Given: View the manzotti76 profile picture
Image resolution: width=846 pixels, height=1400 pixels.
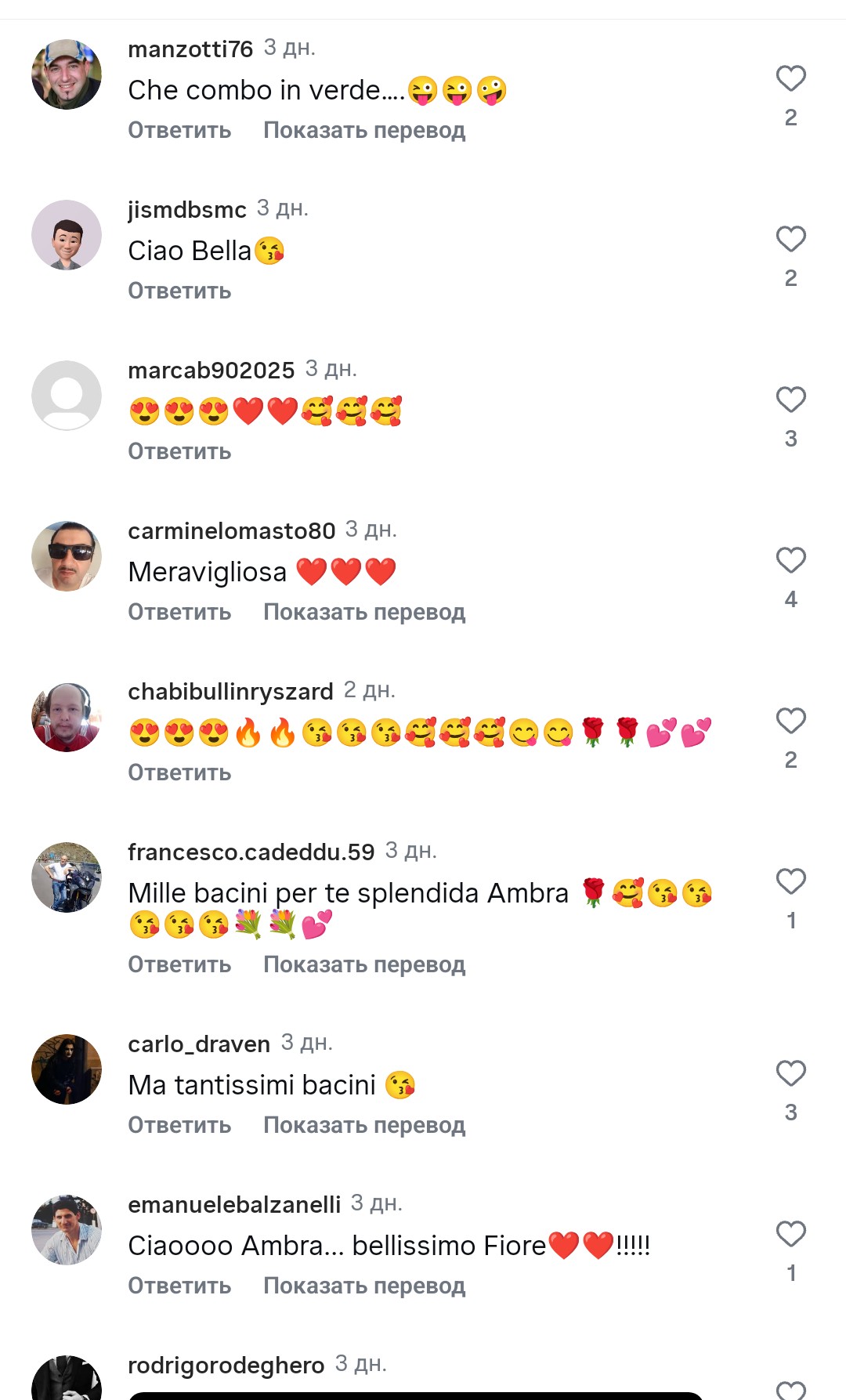Looking at the screenshot, I should click(x=67, y=74).
